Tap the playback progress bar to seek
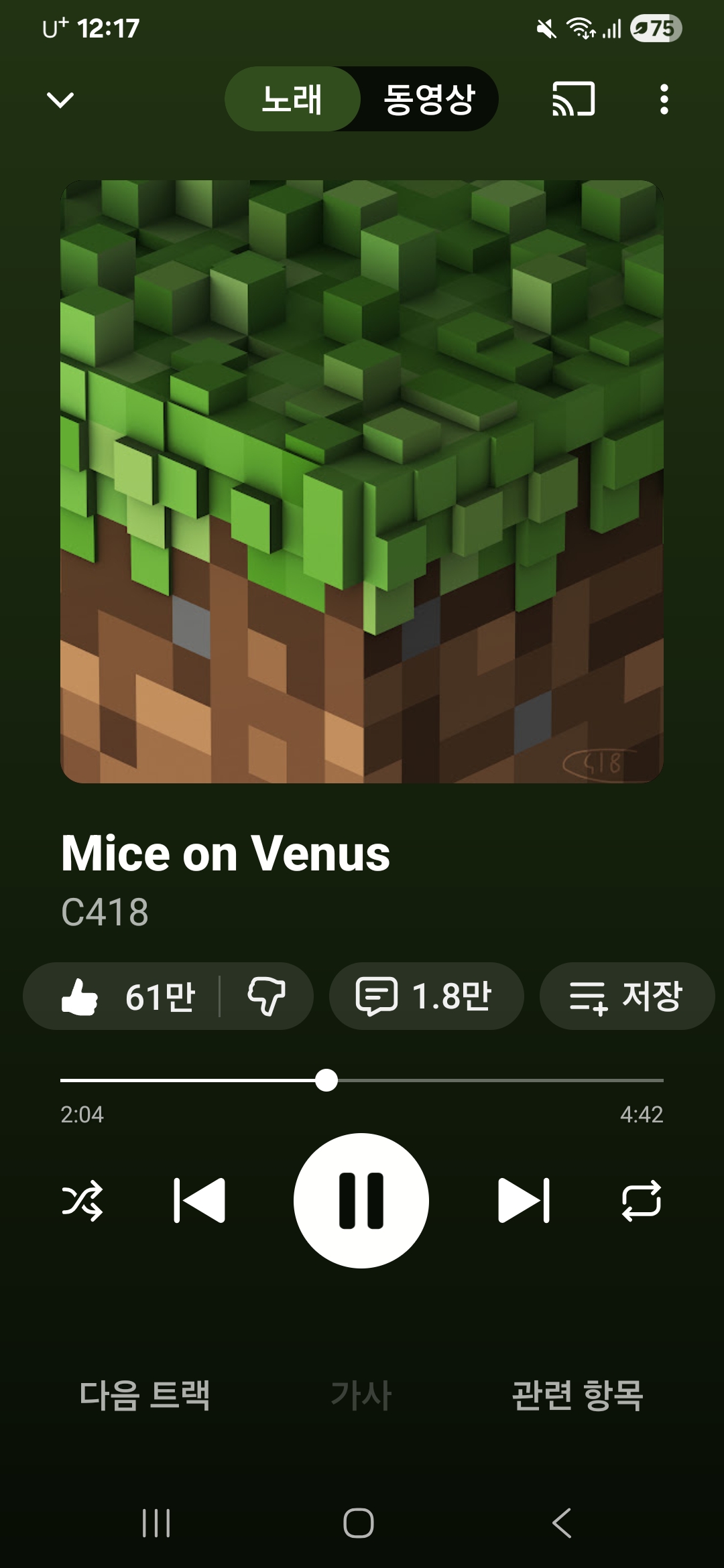The image size is (724, 1568). coord(469,1080)
